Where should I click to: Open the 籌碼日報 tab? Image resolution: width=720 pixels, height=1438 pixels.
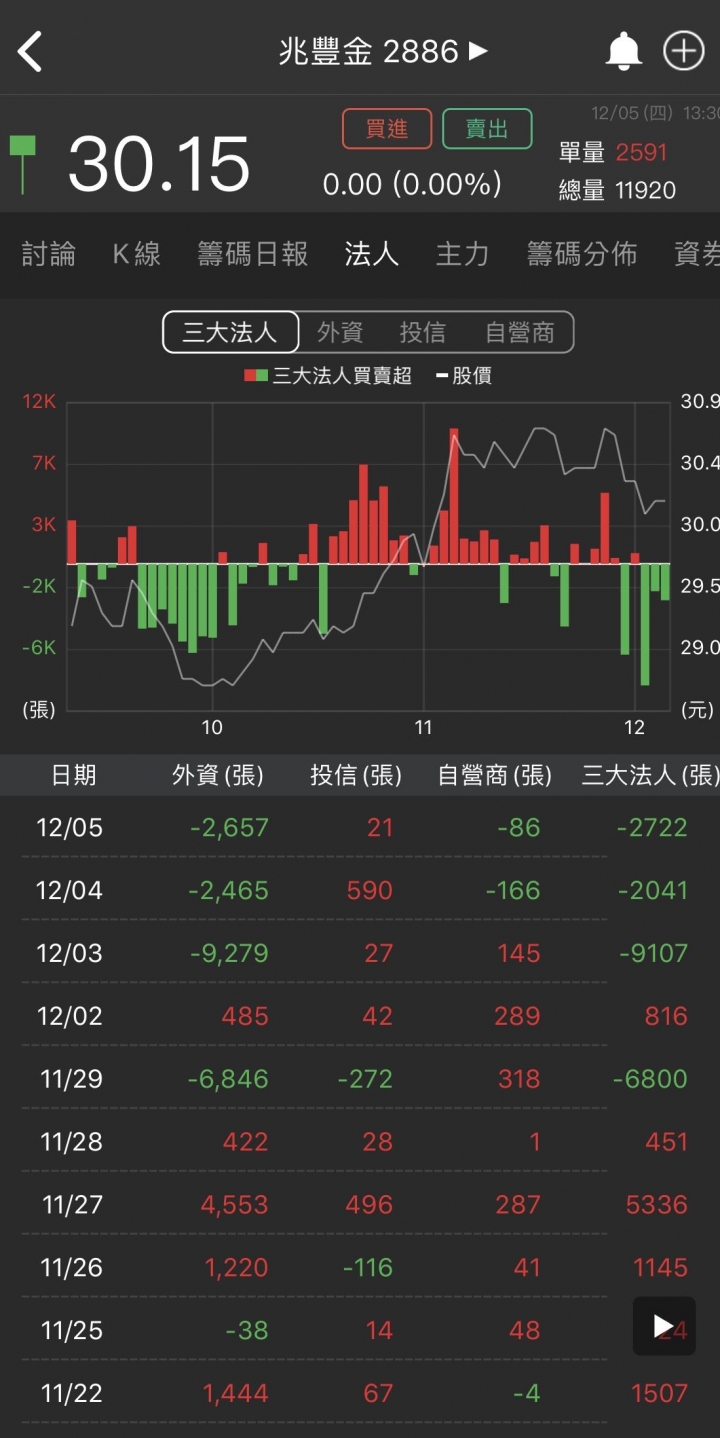(252, 254)
